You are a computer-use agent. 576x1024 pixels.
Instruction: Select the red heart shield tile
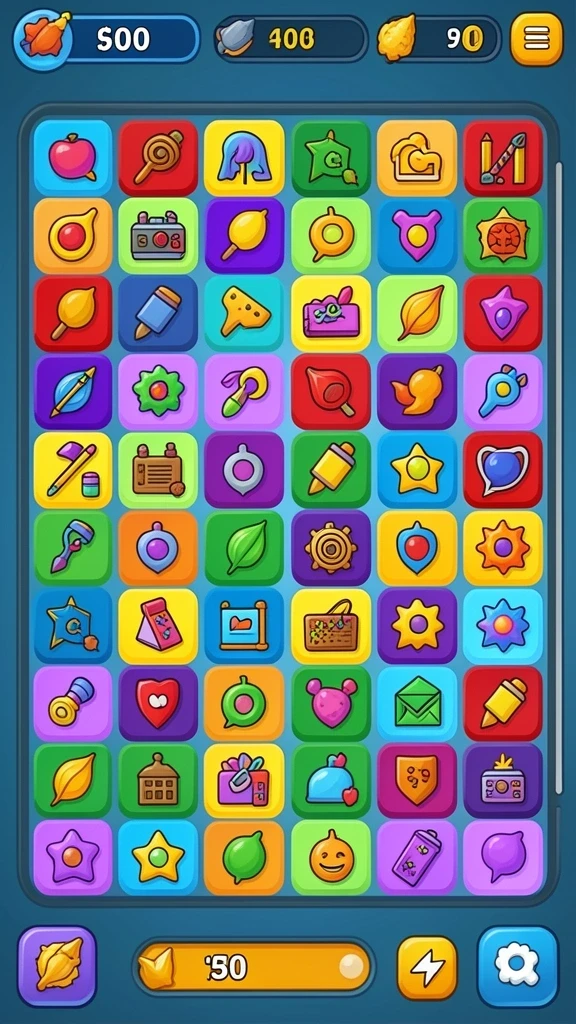coord(158,704)
